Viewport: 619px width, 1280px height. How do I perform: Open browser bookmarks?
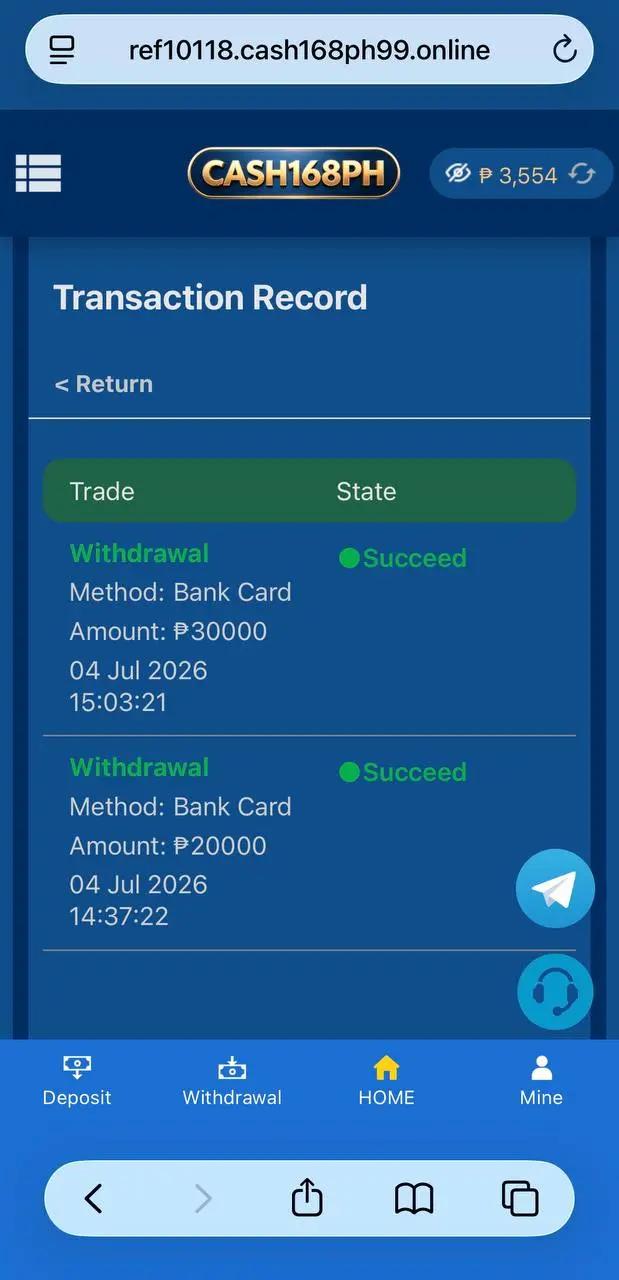[413, 1198]
